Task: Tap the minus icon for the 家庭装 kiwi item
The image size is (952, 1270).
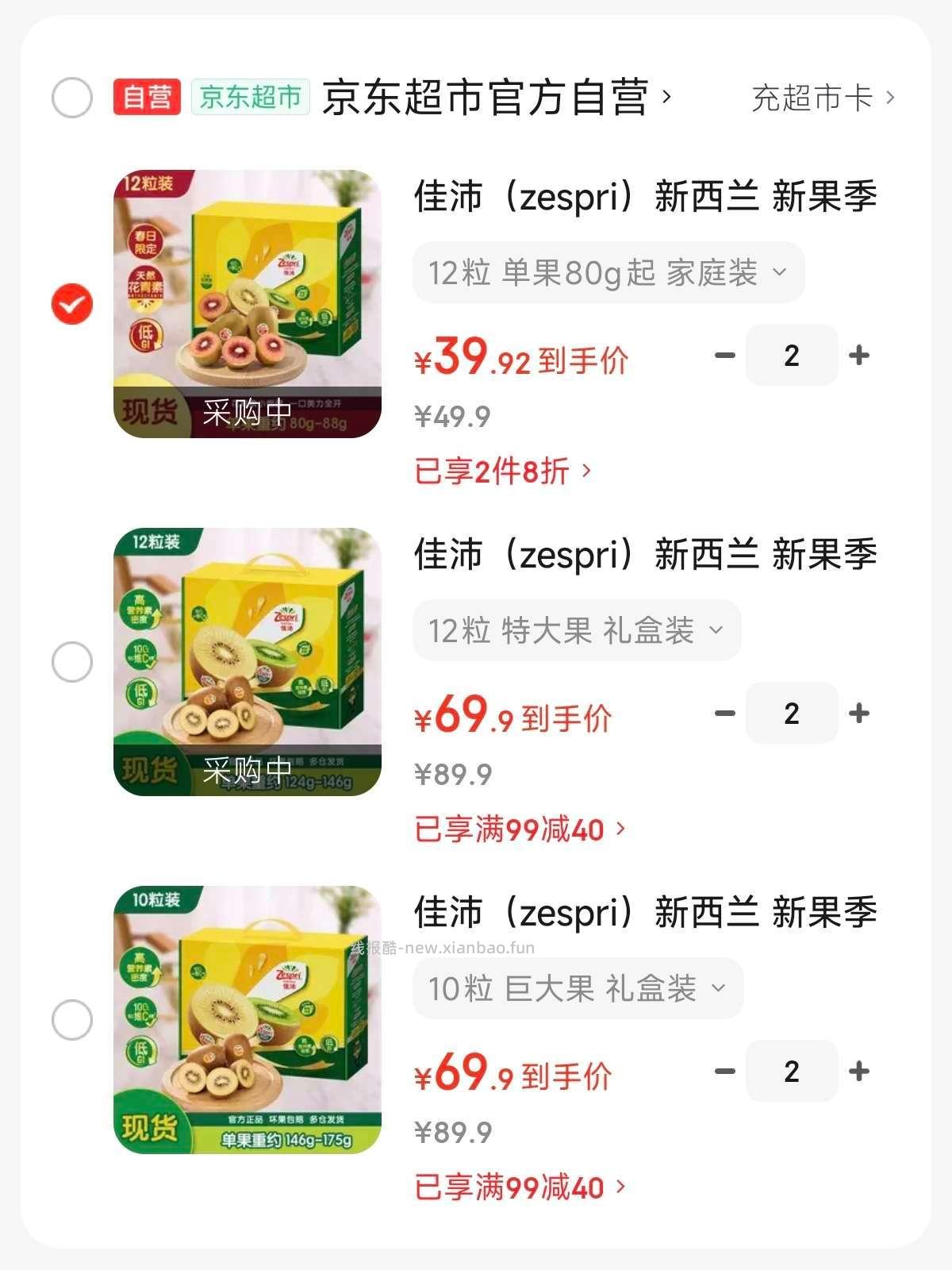Action: click(724, 355)
